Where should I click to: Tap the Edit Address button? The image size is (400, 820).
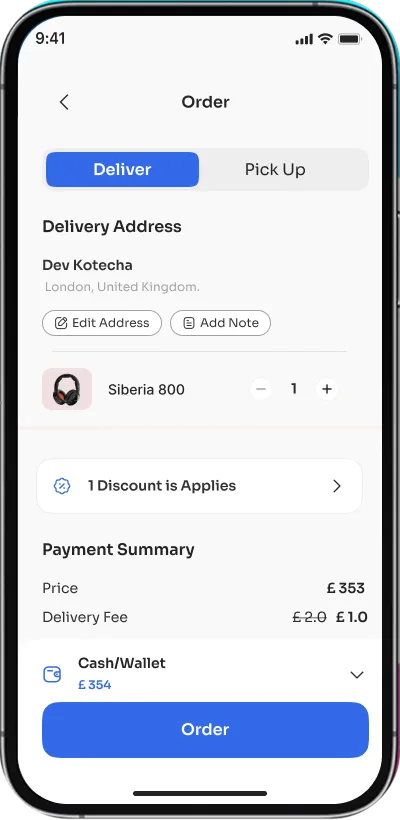coord(102,323)
